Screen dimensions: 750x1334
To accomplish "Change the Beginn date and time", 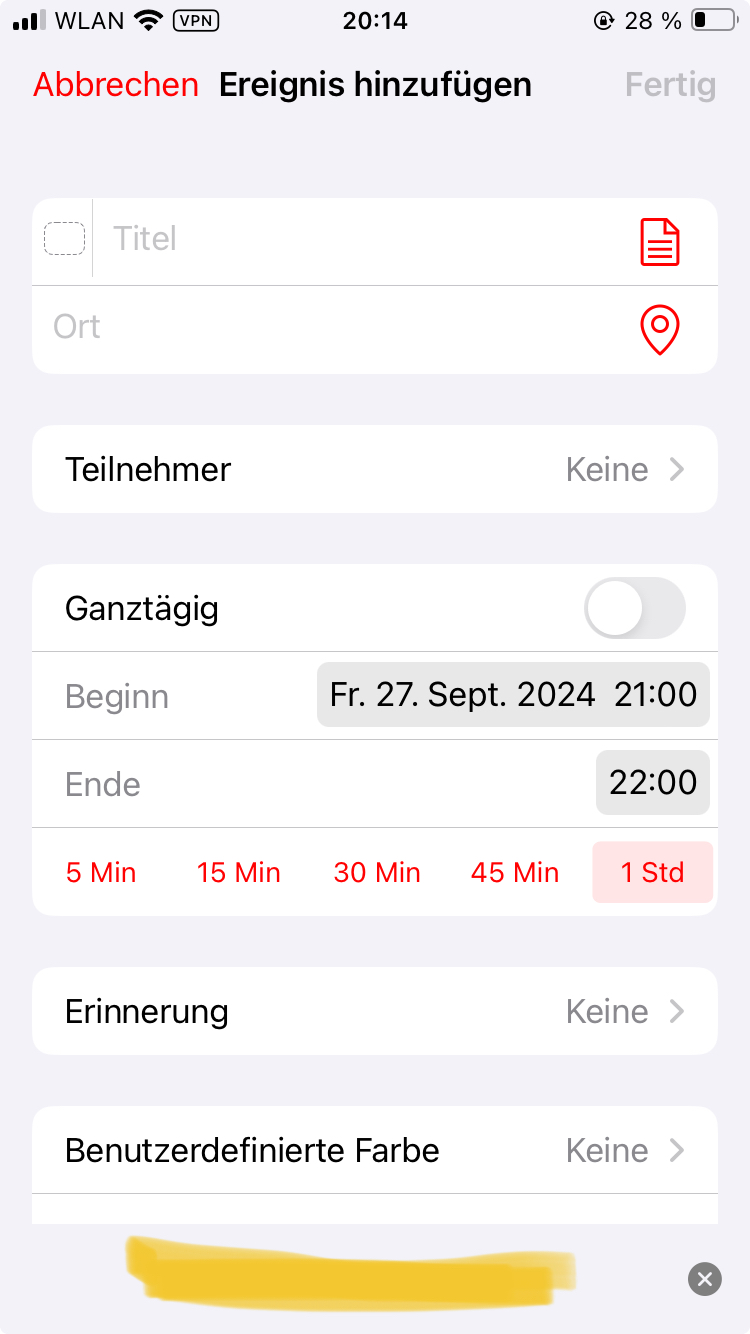I will [513, 695].
